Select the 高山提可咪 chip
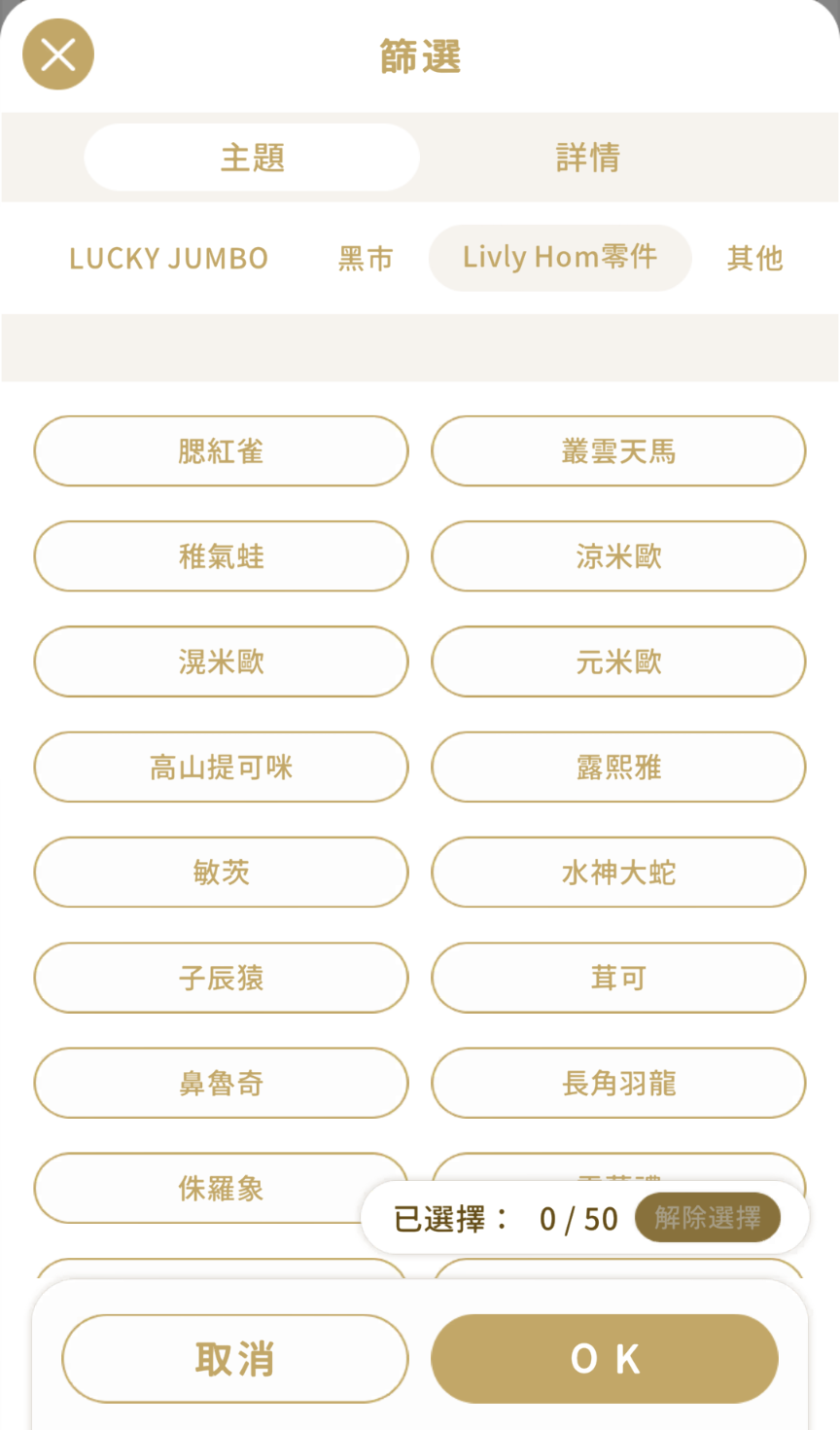 221,768
